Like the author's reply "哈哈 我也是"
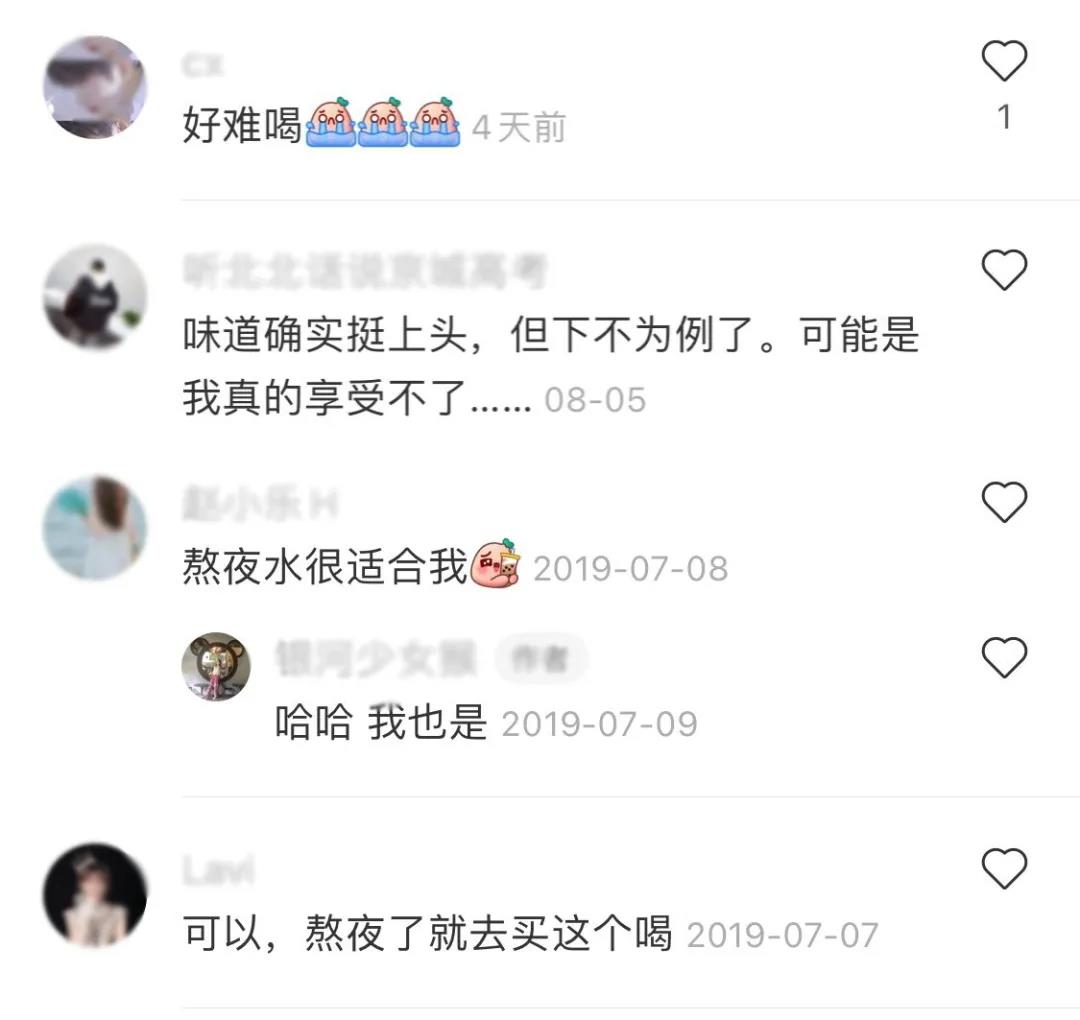The width and height of the screenshot is (1080, 1020). point(1004,657)
